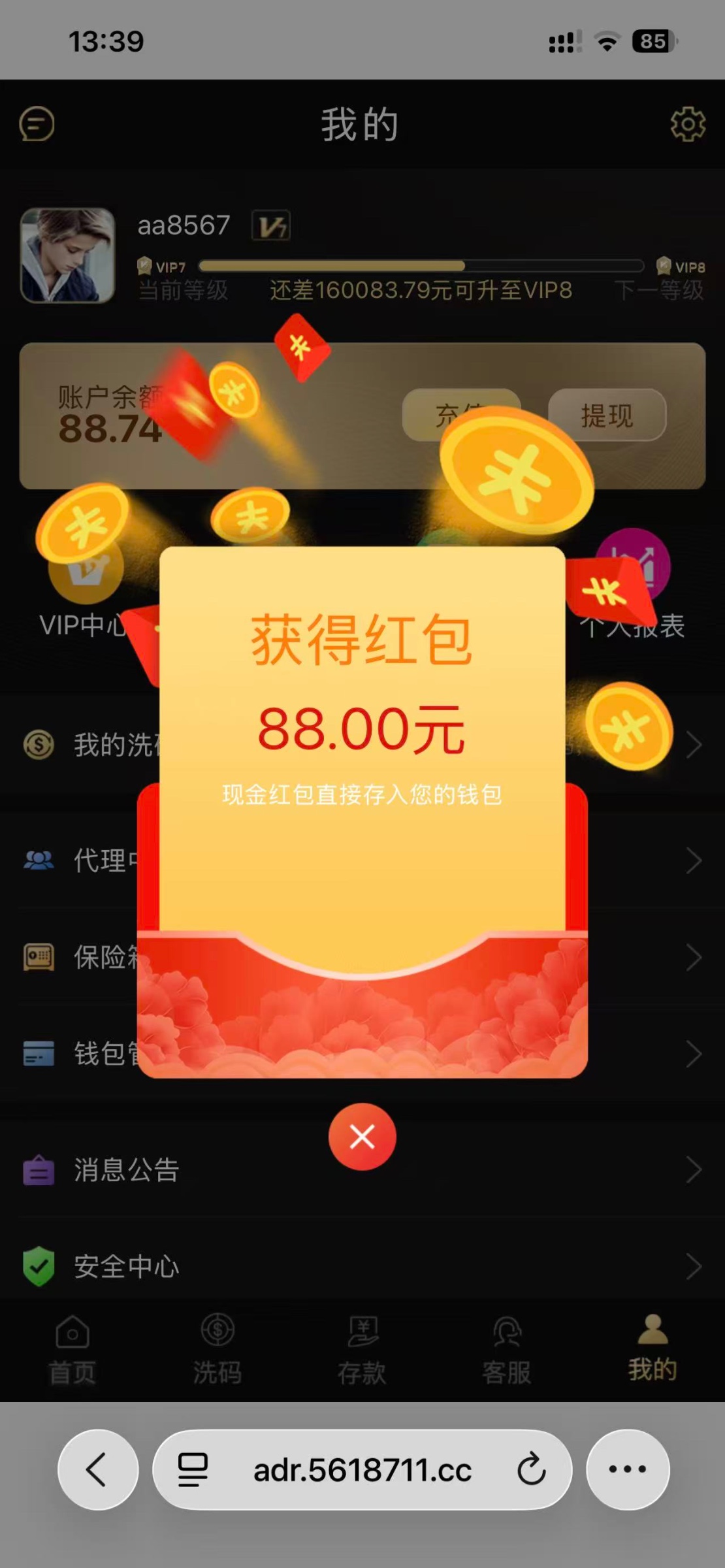Switch to the 洗码 tab

(x=217, y=1350)
